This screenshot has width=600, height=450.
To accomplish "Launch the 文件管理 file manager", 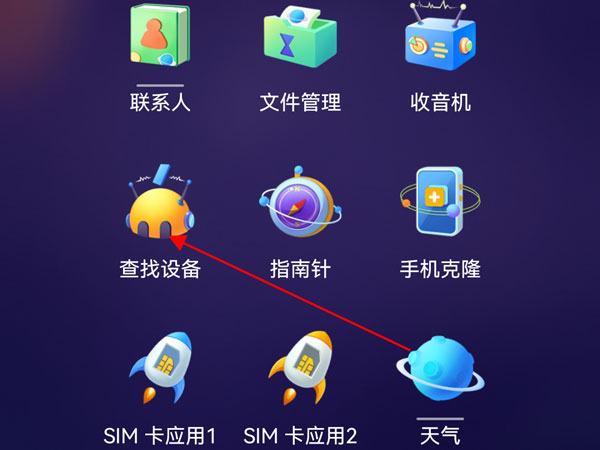I will tap(300, 38).
